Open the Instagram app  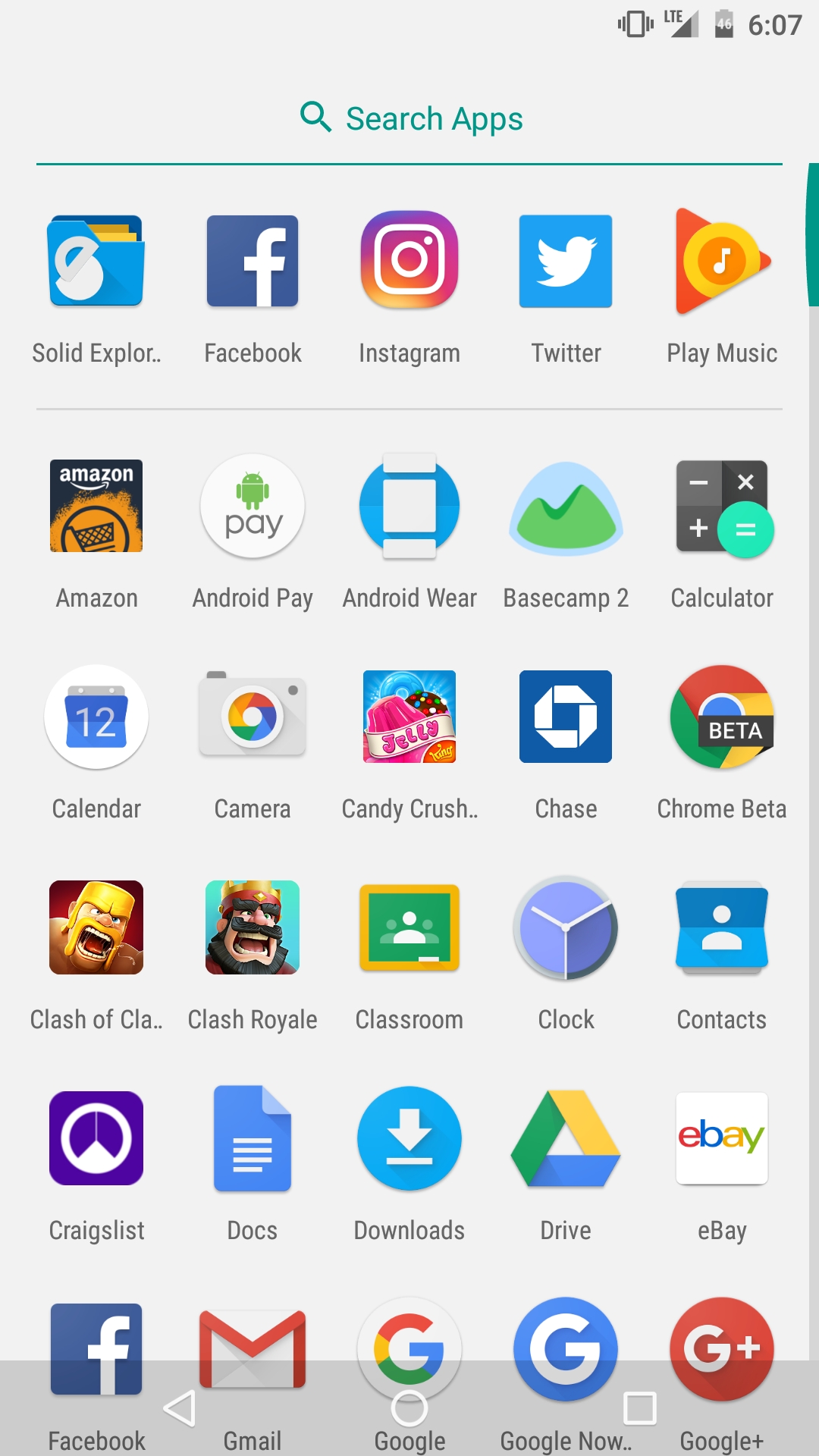(409, 261)
